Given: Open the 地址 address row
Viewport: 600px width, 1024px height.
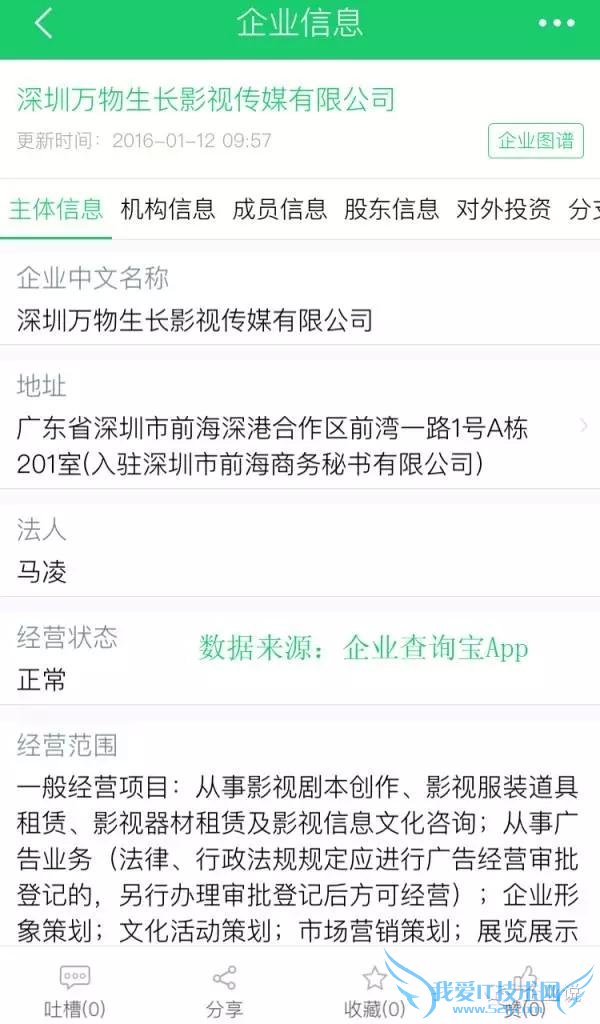Looking at the screenshot, I should (x=300, y=445).
